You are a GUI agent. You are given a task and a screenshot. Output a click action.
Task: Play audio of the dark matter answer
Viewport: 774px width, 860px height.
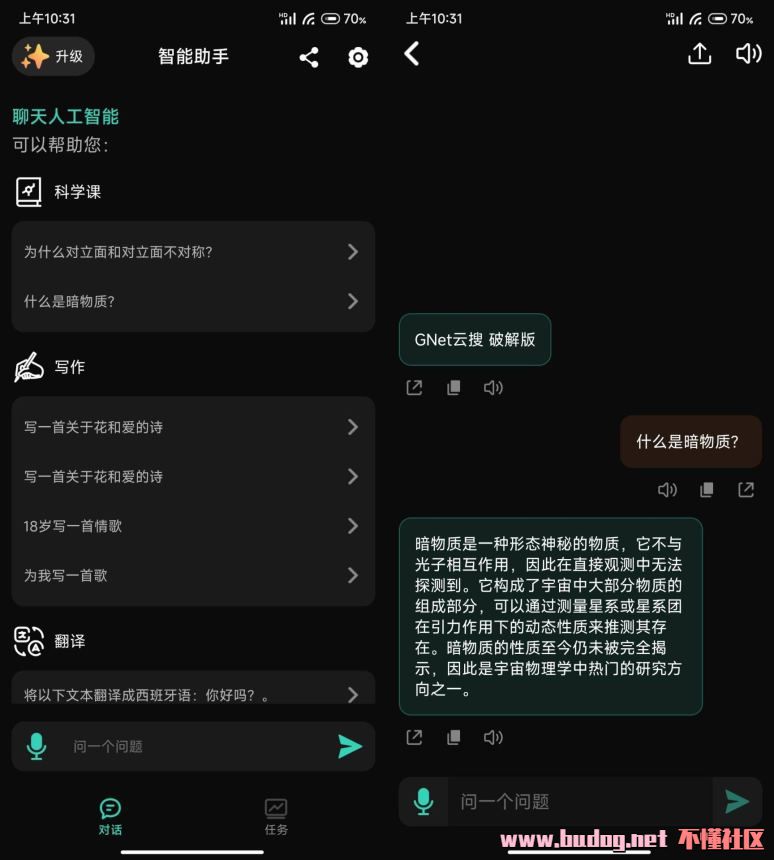click(x=493, y=738)
